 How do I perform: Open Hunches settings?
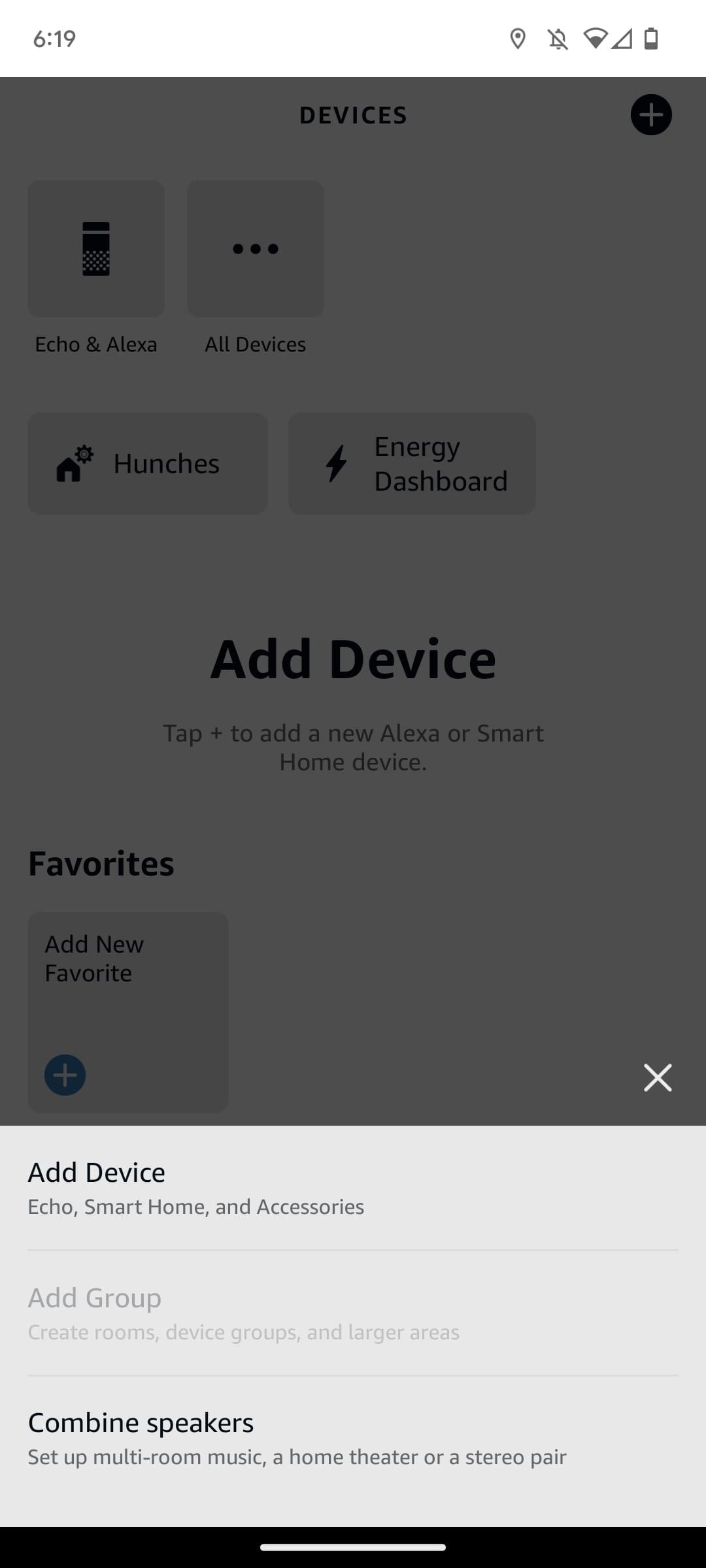148,463
